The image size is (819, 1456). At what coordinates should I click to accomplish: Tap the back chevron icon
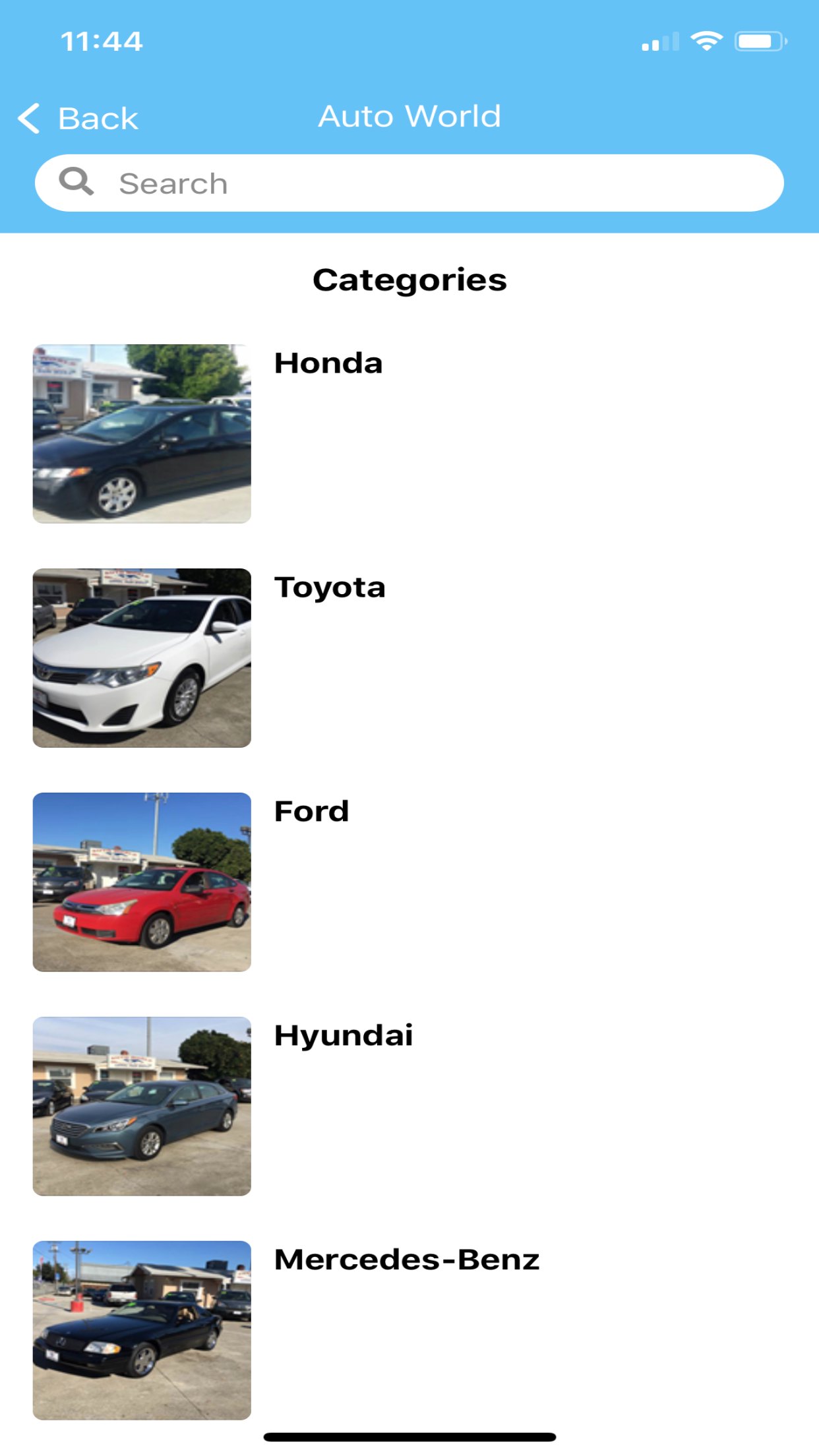pyautogui.click(x=28, y=117)
